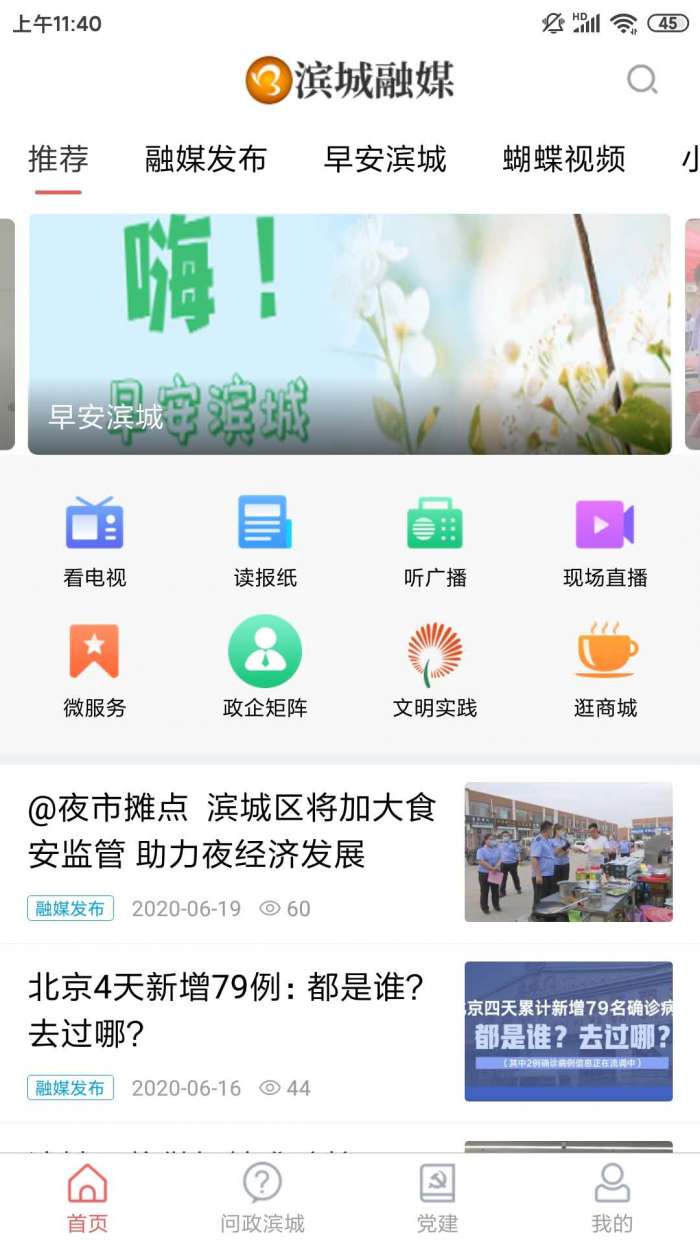This screenshot has height=1244, width=700.
Task: Tap 首页 in the bottom bar
Action: [87, 1198]
